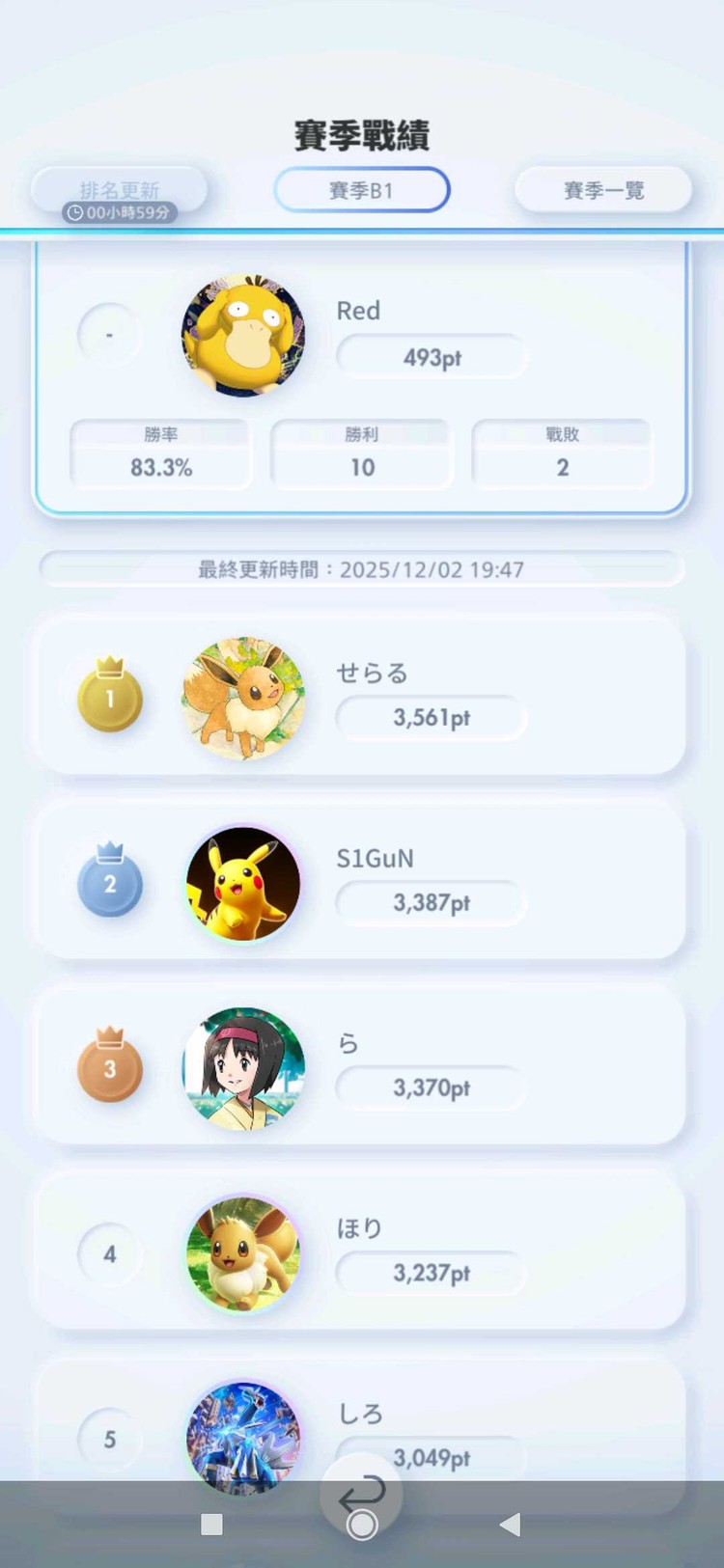724x1568 pixels.
Task: Tap Red's 493pt score display
Action: (431, 356)
